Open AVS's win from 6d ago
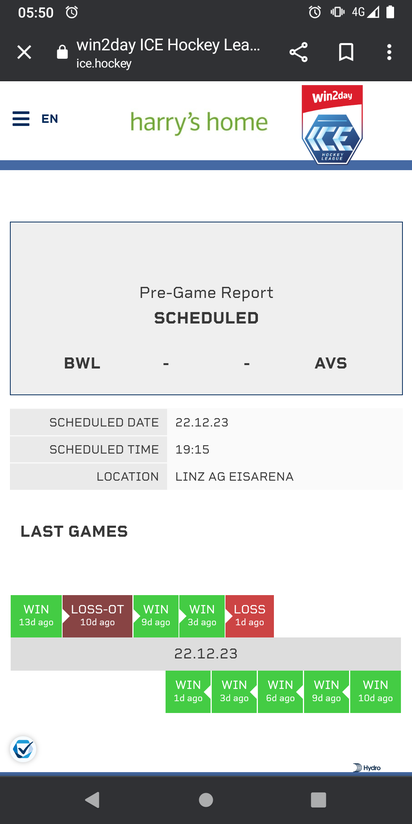 [280, 692]
